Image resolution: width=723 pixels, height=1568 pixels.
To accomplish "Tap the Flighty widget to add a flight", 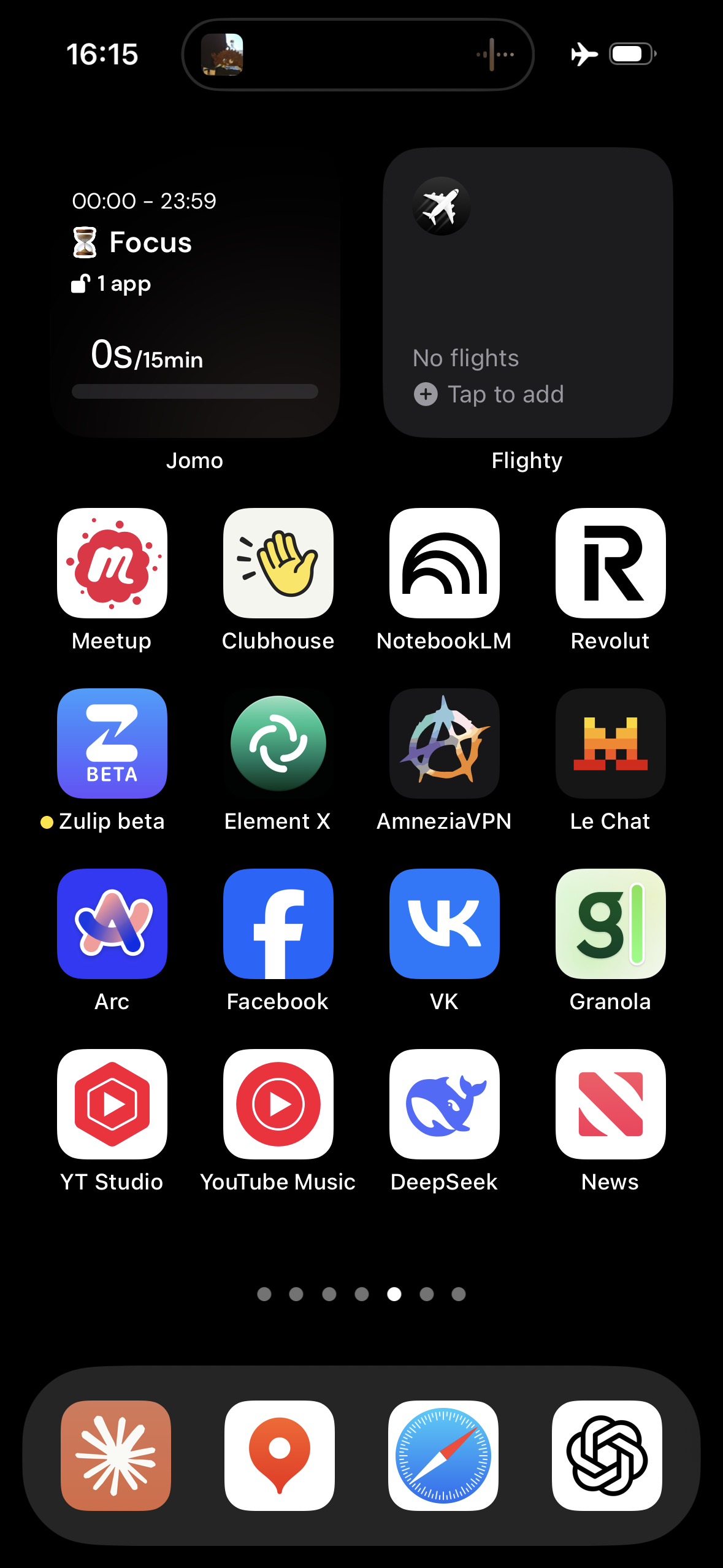I will pos(528,293).
